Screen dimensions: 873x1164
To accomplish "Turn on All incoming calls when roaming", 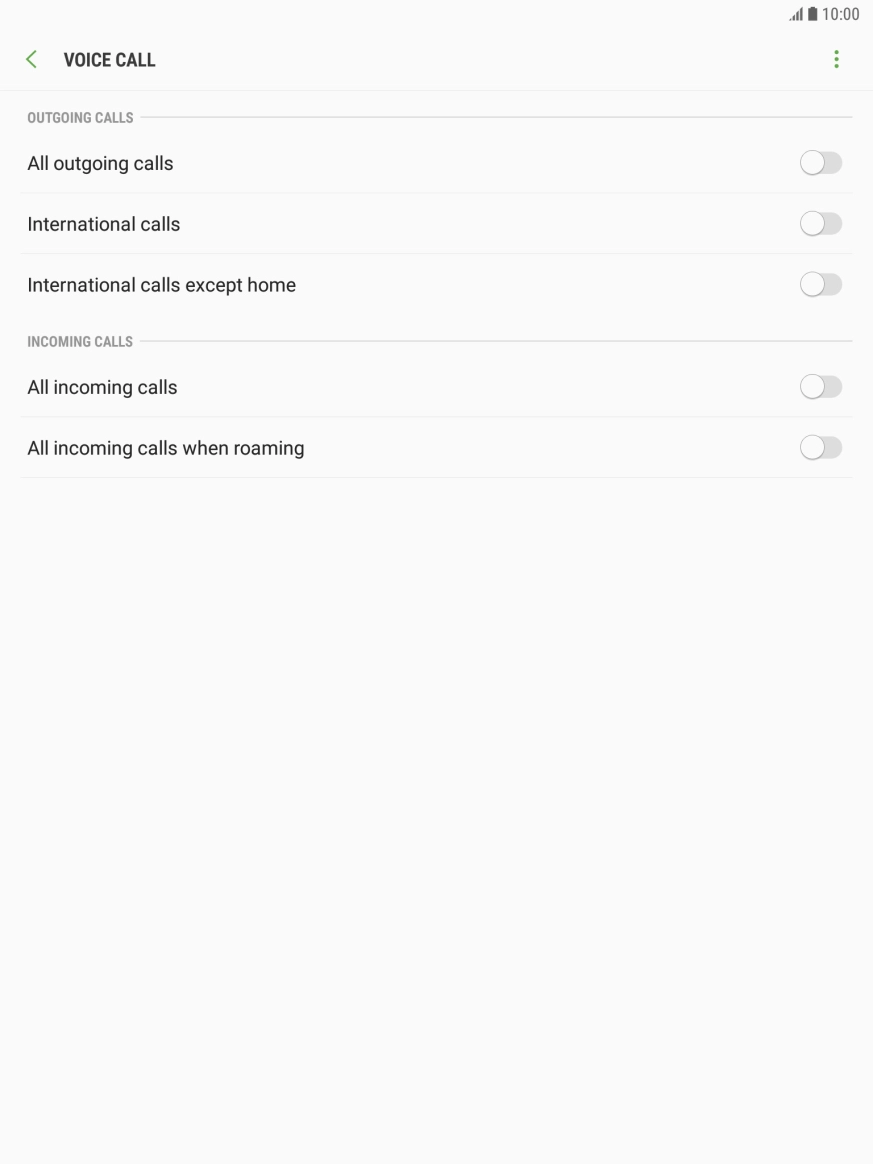I will click(x=820, y=447).
